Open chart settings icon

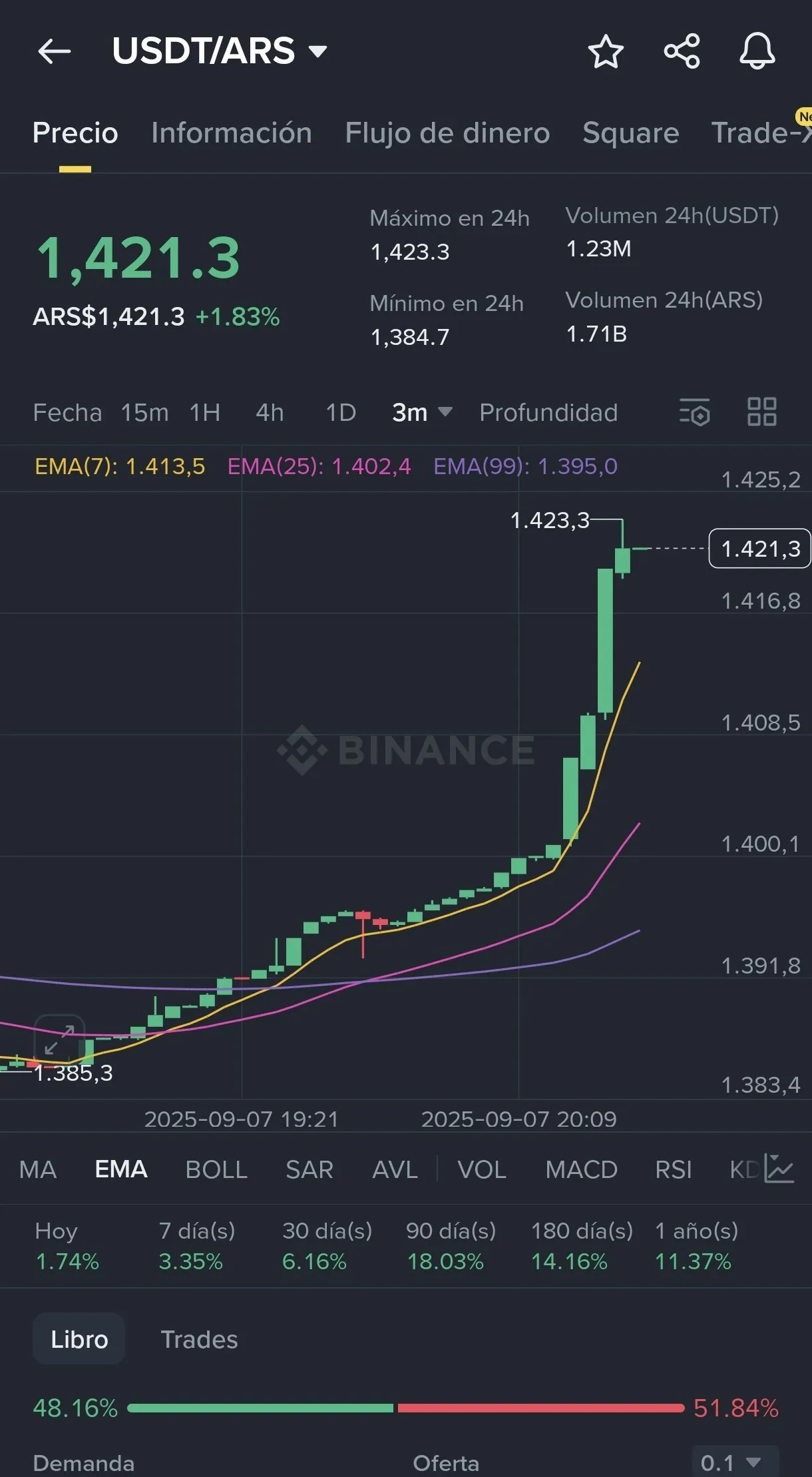(x=694, y=412)
